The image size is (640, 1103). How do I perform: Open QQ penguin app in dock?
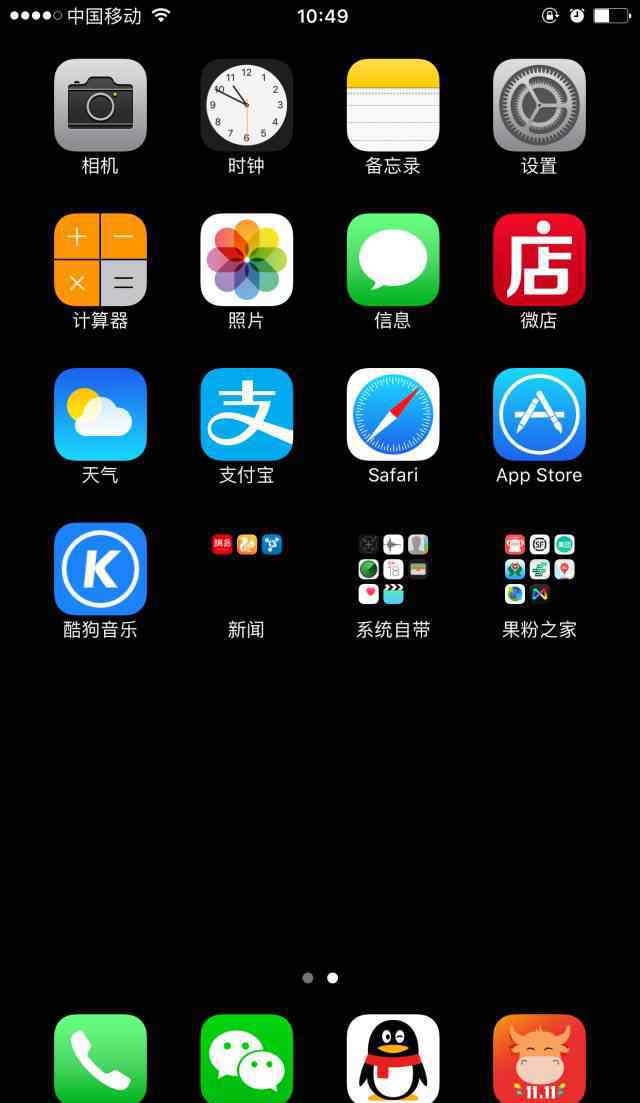pos(393,1059)
